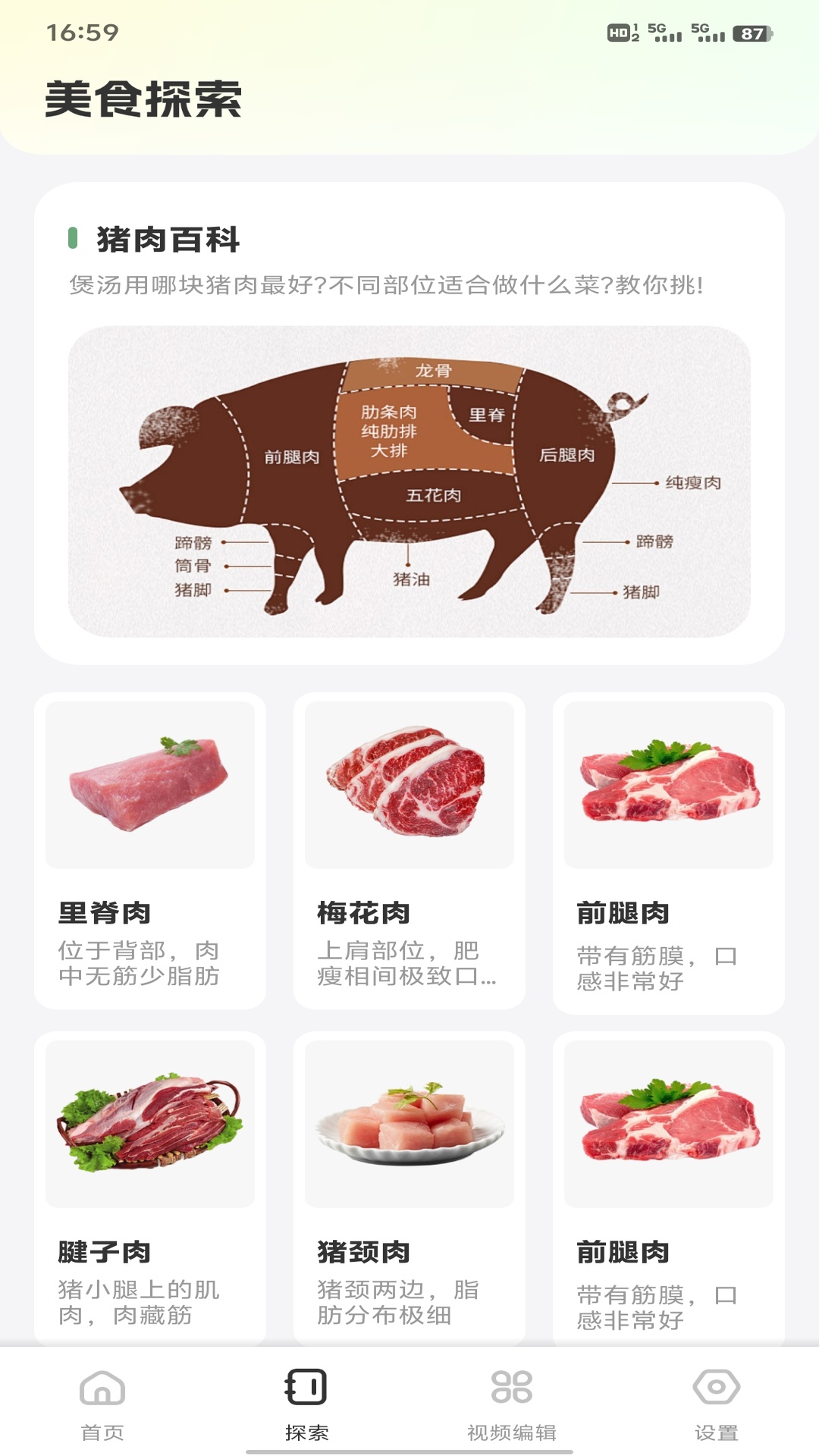Open the 腱子肉 card
This screenshot has width=819, height=1456.
[150, 1187]
